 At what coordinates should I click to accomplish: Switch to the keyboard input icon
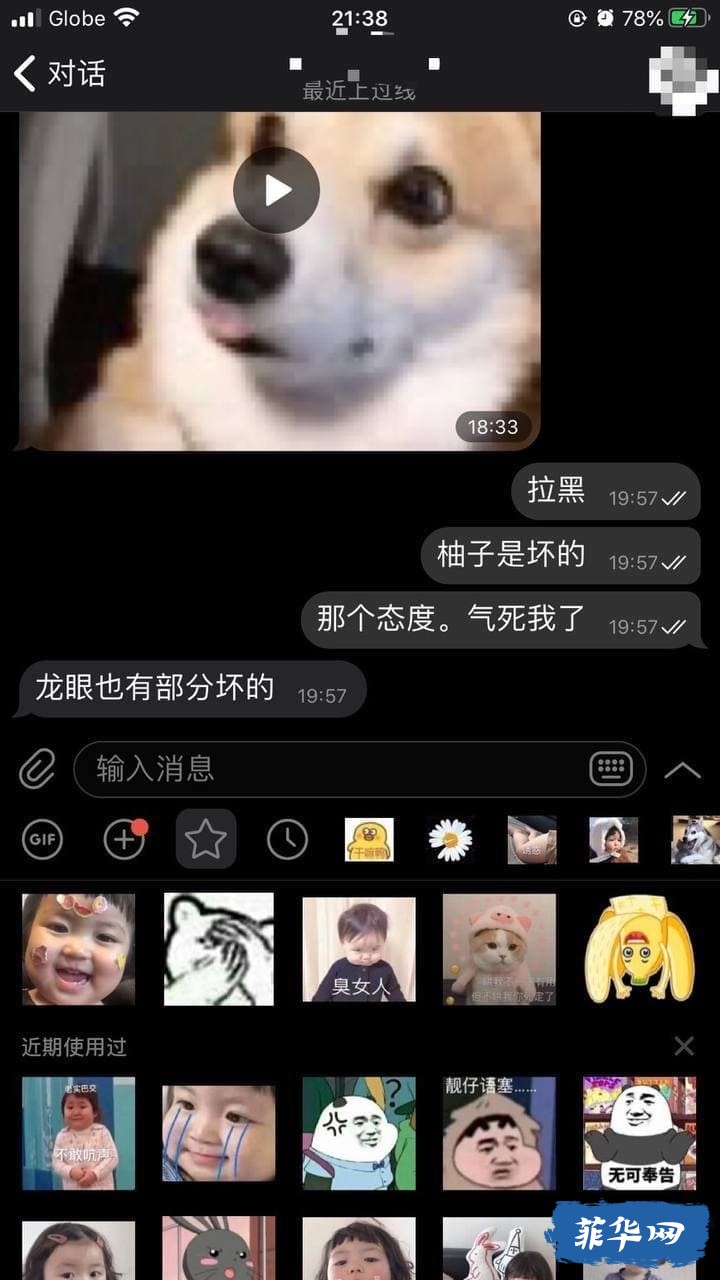pyautogui.click(x=610, y=769)
